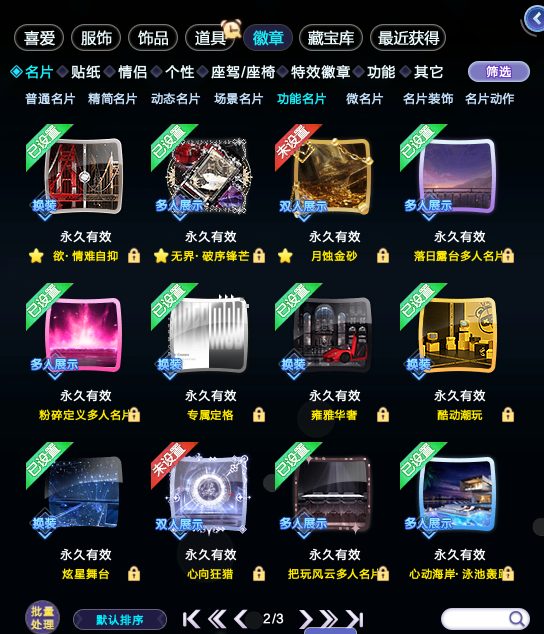Tap the search box

coord(485,619)
